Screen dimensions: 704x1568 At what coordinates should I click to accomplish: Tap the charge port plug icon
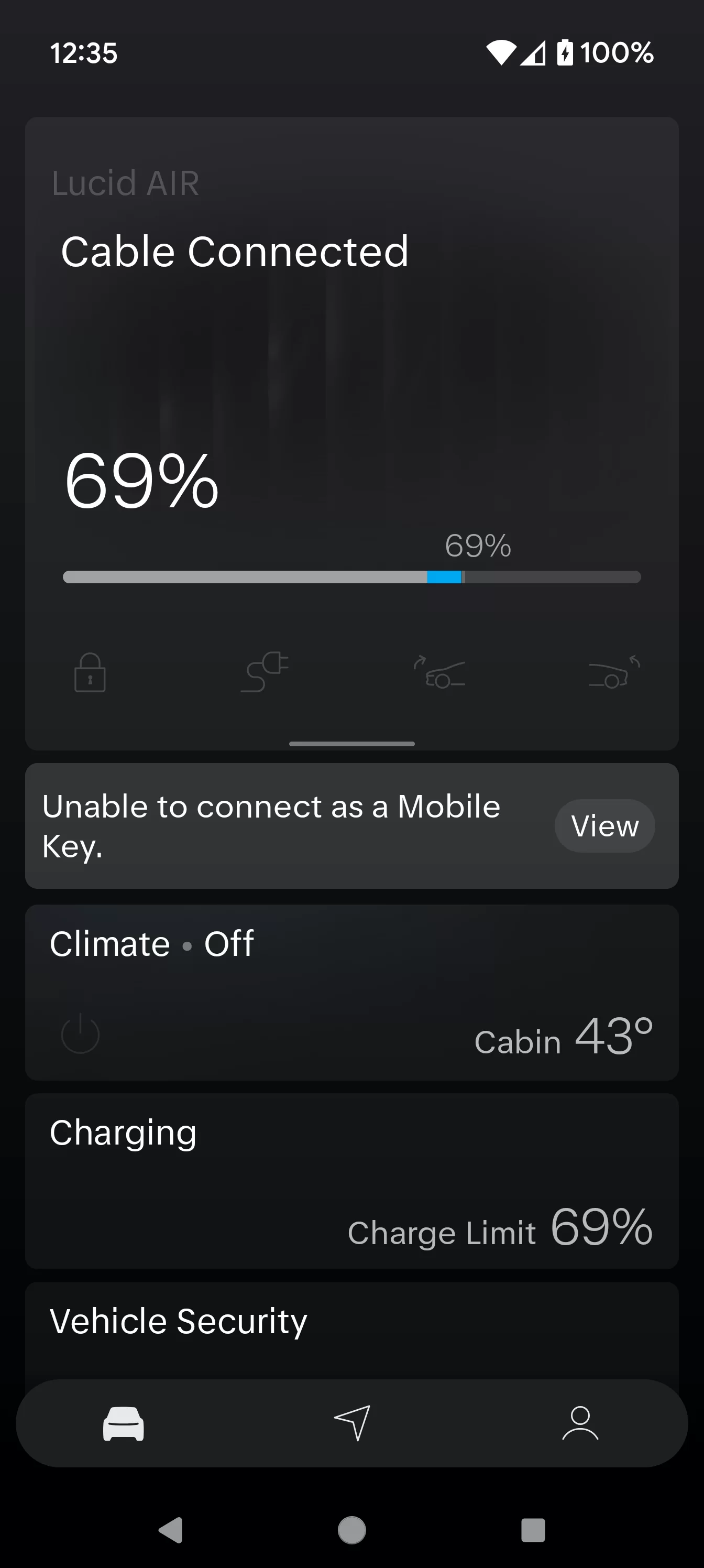click(265, 672)
